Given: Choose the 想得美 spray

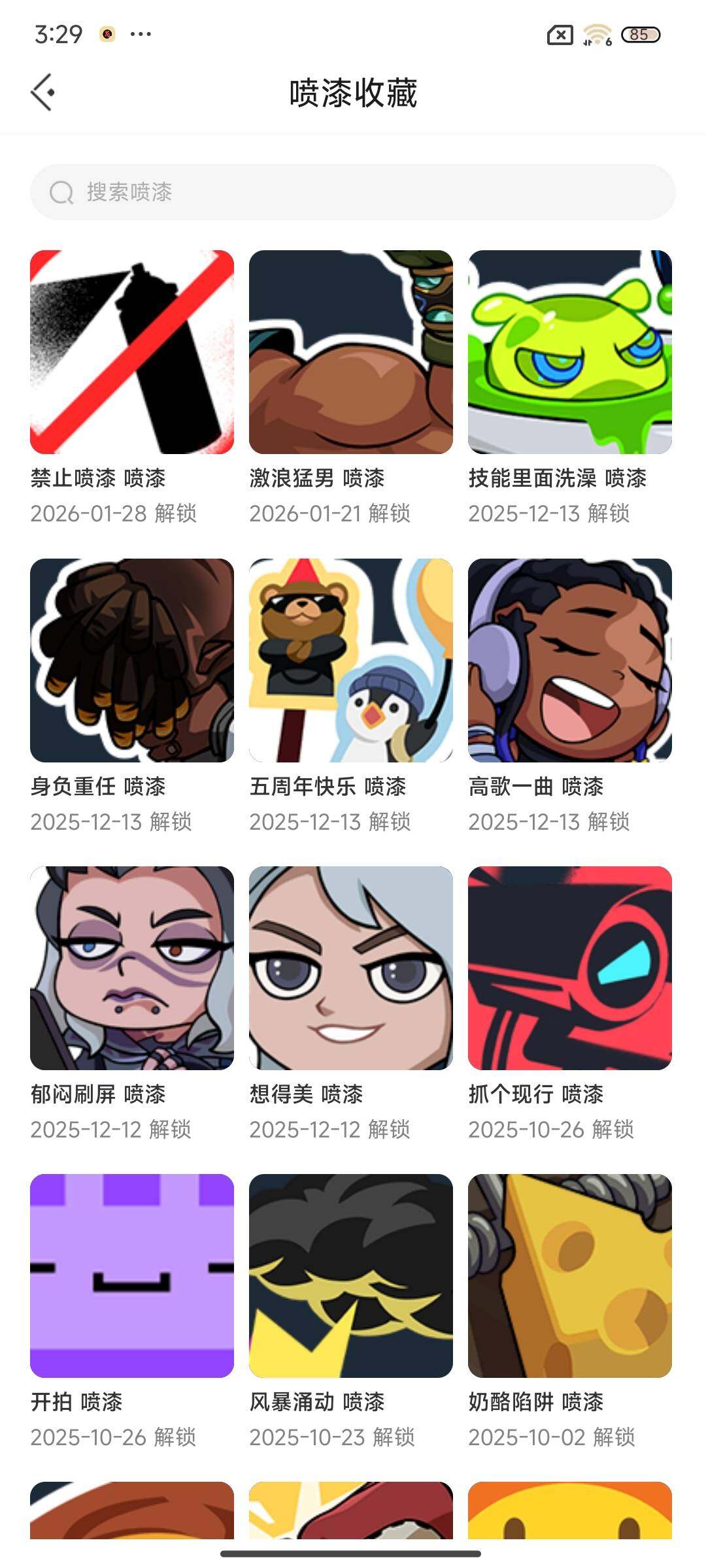Looking at the screenshot, I should (x=351, y=968).
